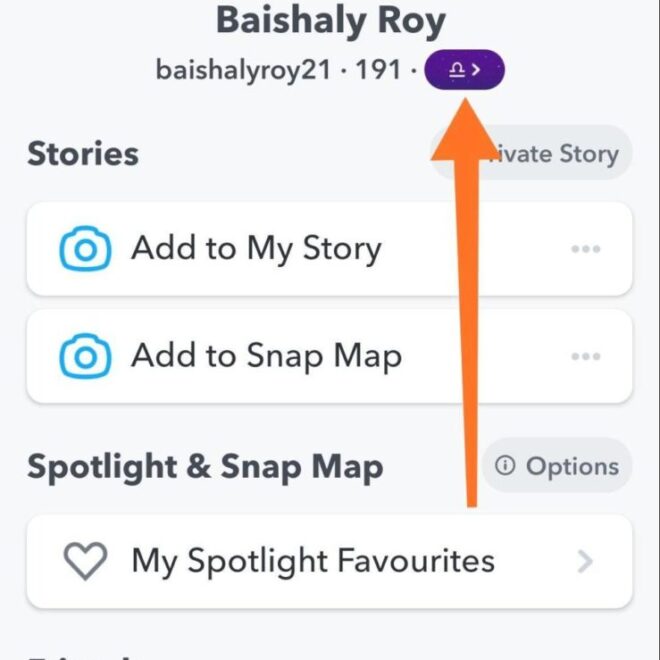Open more options for Snap Map
Viewport: 660px width, 660px height.
pyautogui.click(x=585, y=357)
